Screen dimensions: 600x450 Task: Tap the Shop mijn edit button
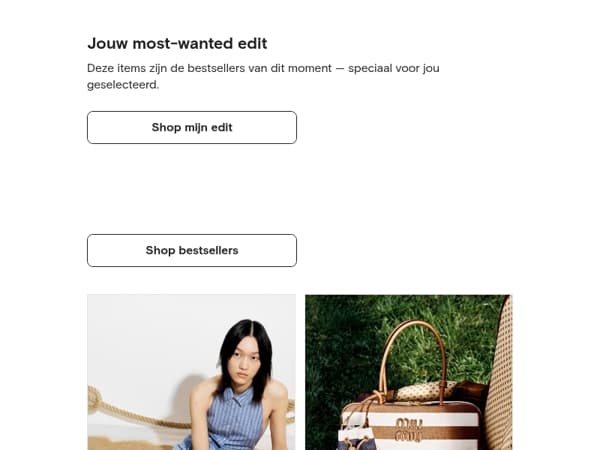tap(192, 128)
